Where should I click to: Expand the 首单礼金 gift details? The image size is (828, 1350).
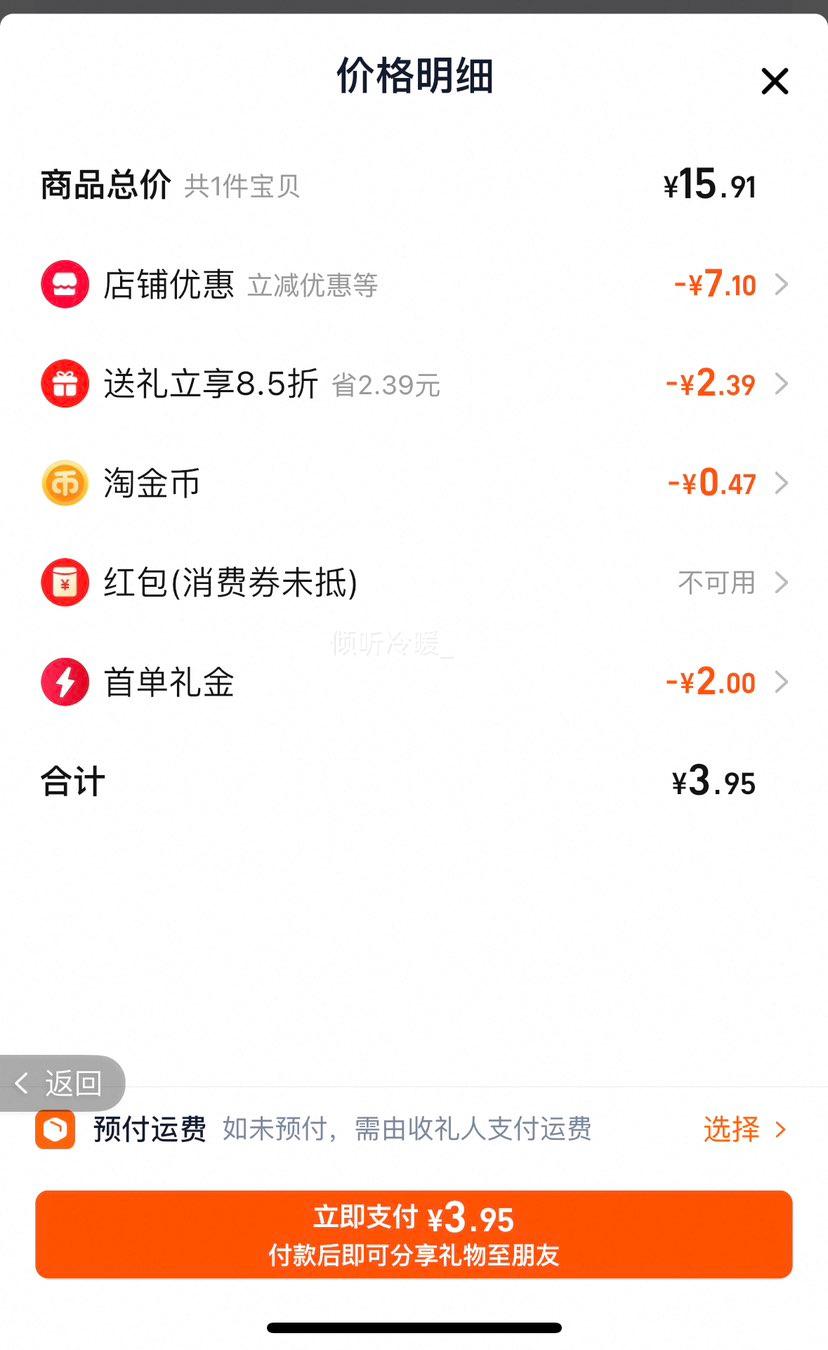(x=779, y=683)
